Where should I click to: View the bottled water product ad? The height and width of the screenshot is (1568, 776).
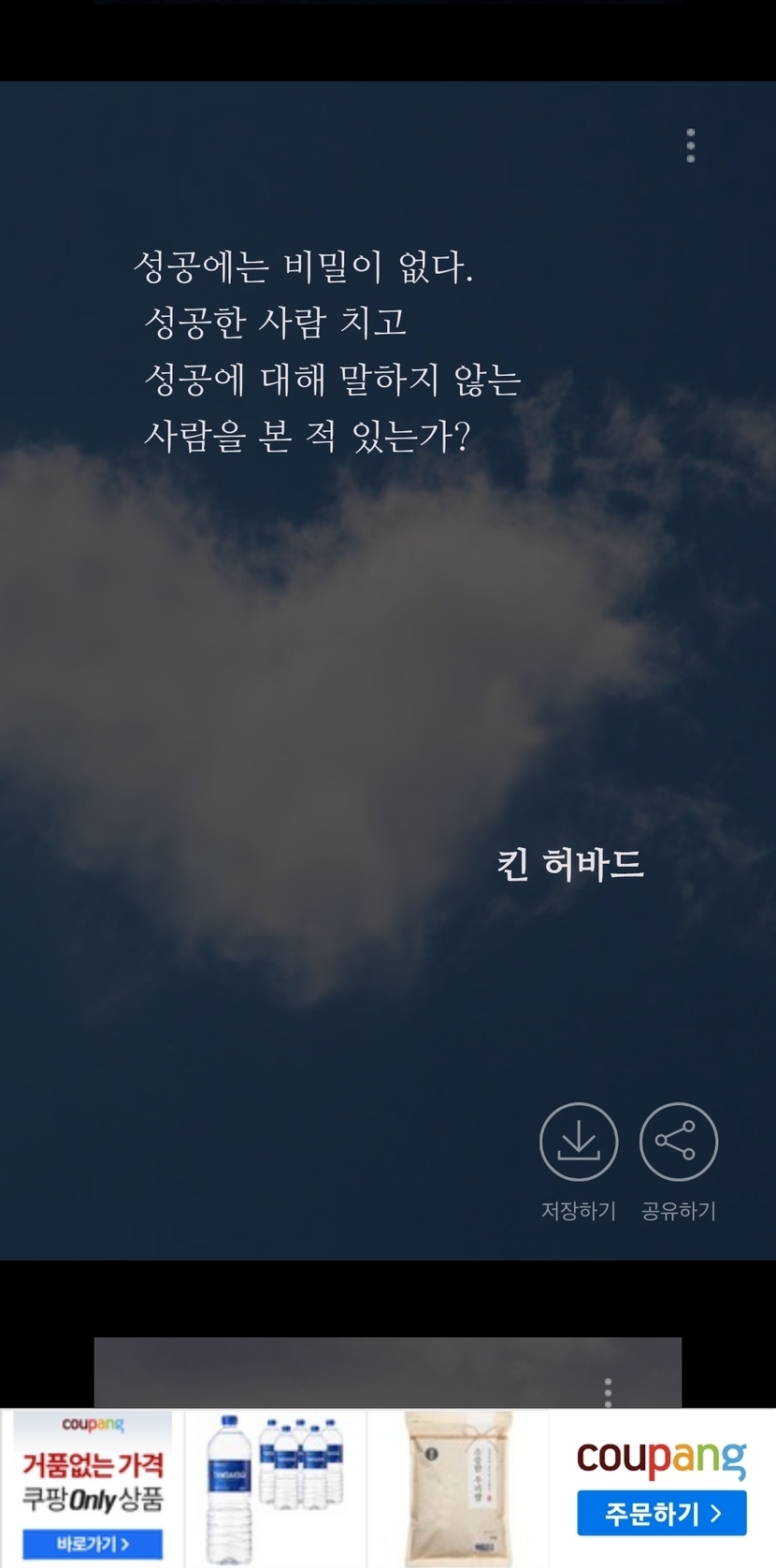click(x=275, y=1488)
